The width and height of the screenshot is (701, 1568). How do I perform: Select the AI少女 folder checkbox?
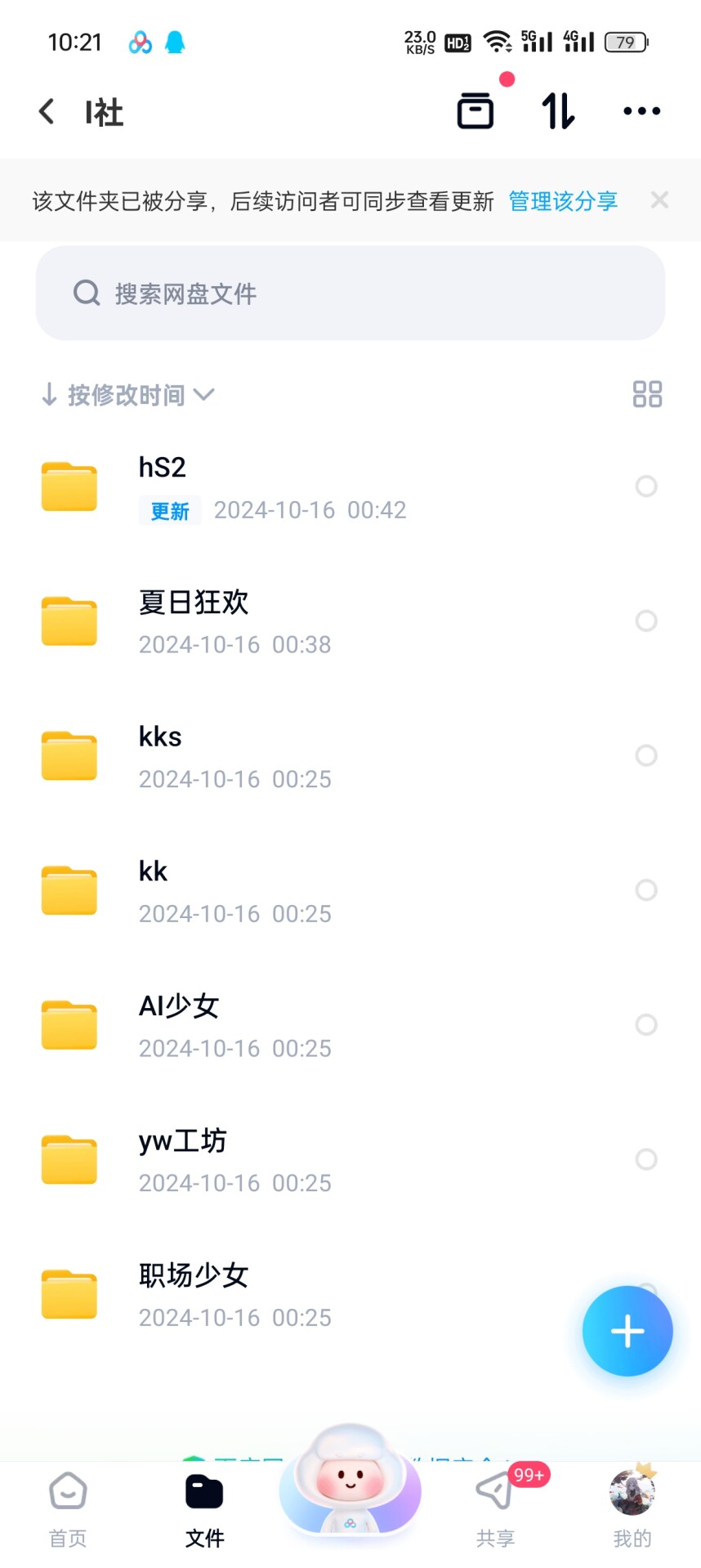(646, 1024)
